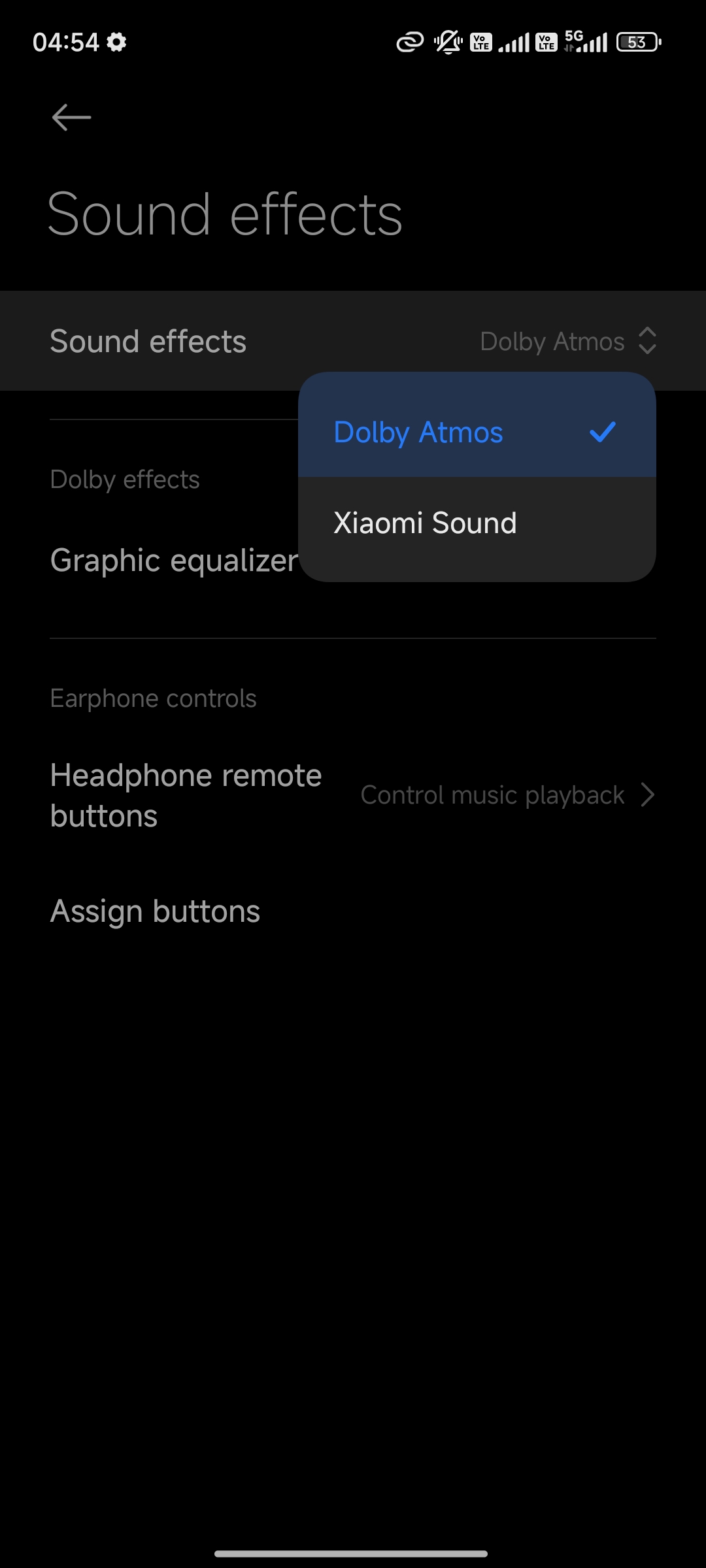Tap the Sound effects selector row
Screen dimensions: 706x1568
[x=353, y=341]
